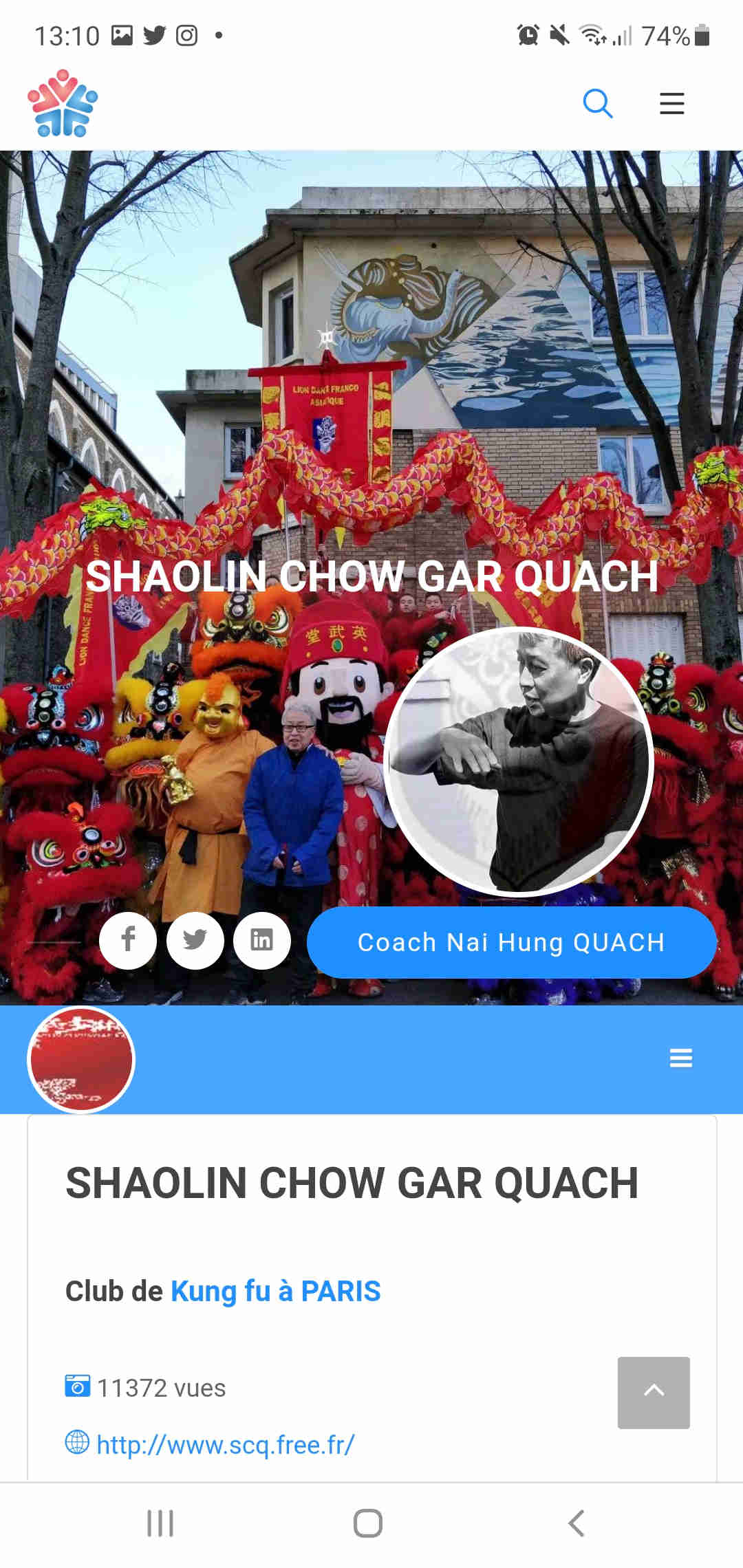The width and height of the screenshot is (743, 1568).
Task: Share on Twitter
Action: [195, 940]
